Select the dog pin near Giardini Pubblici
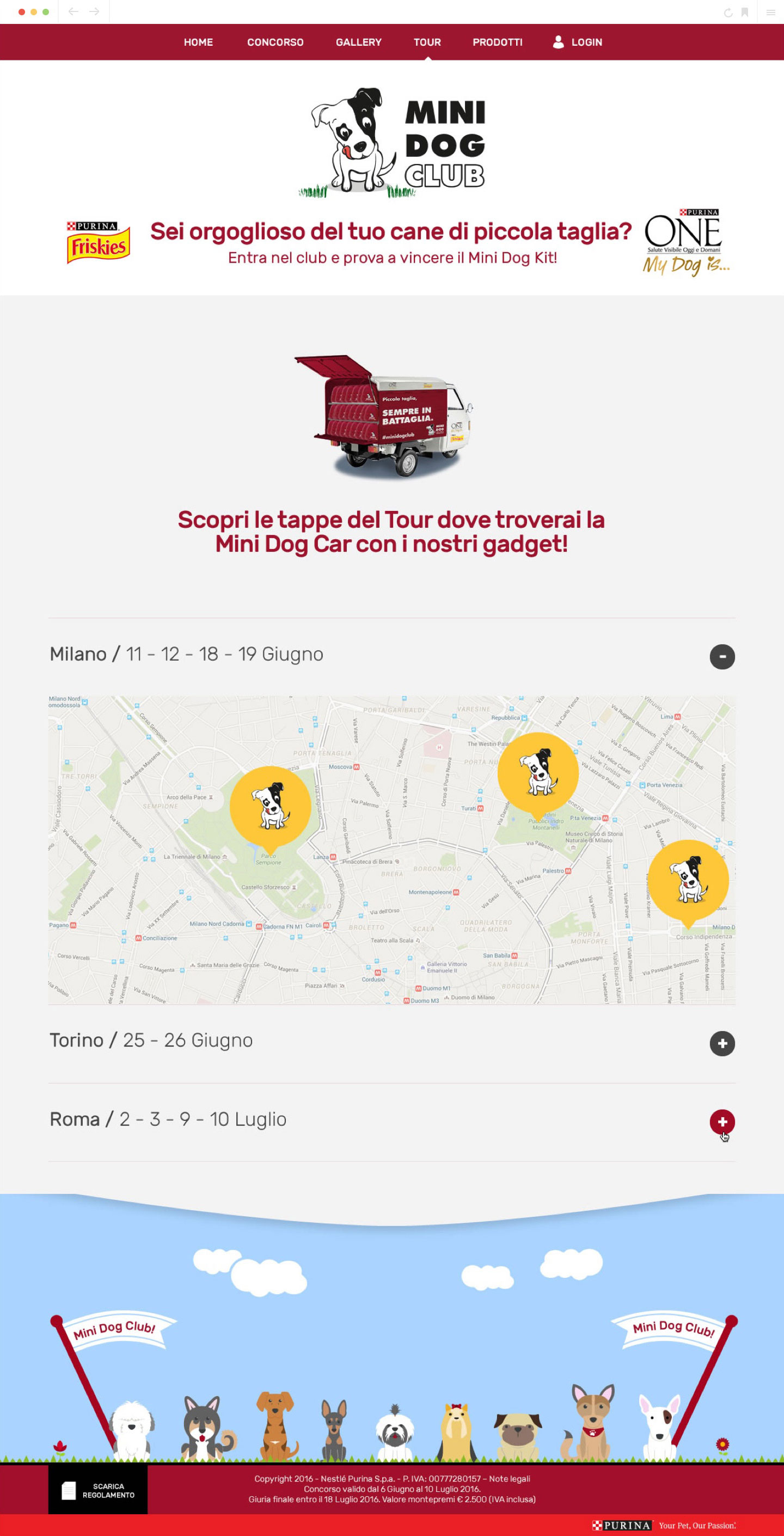Image resolution: width=784 pixels, height=1536 pixels. pyautogui.click(x=538, y=772)
